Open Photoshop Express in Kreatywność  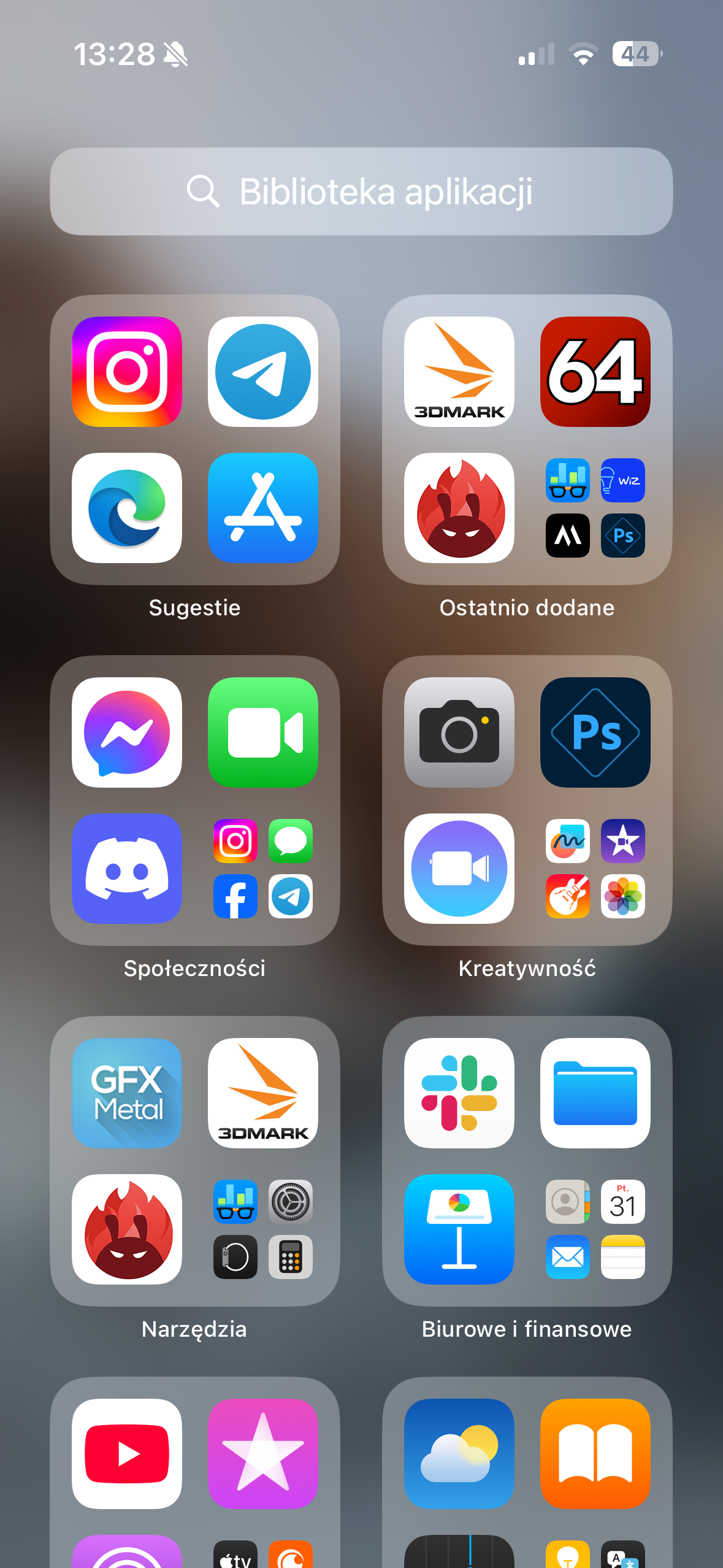[595, 732]
